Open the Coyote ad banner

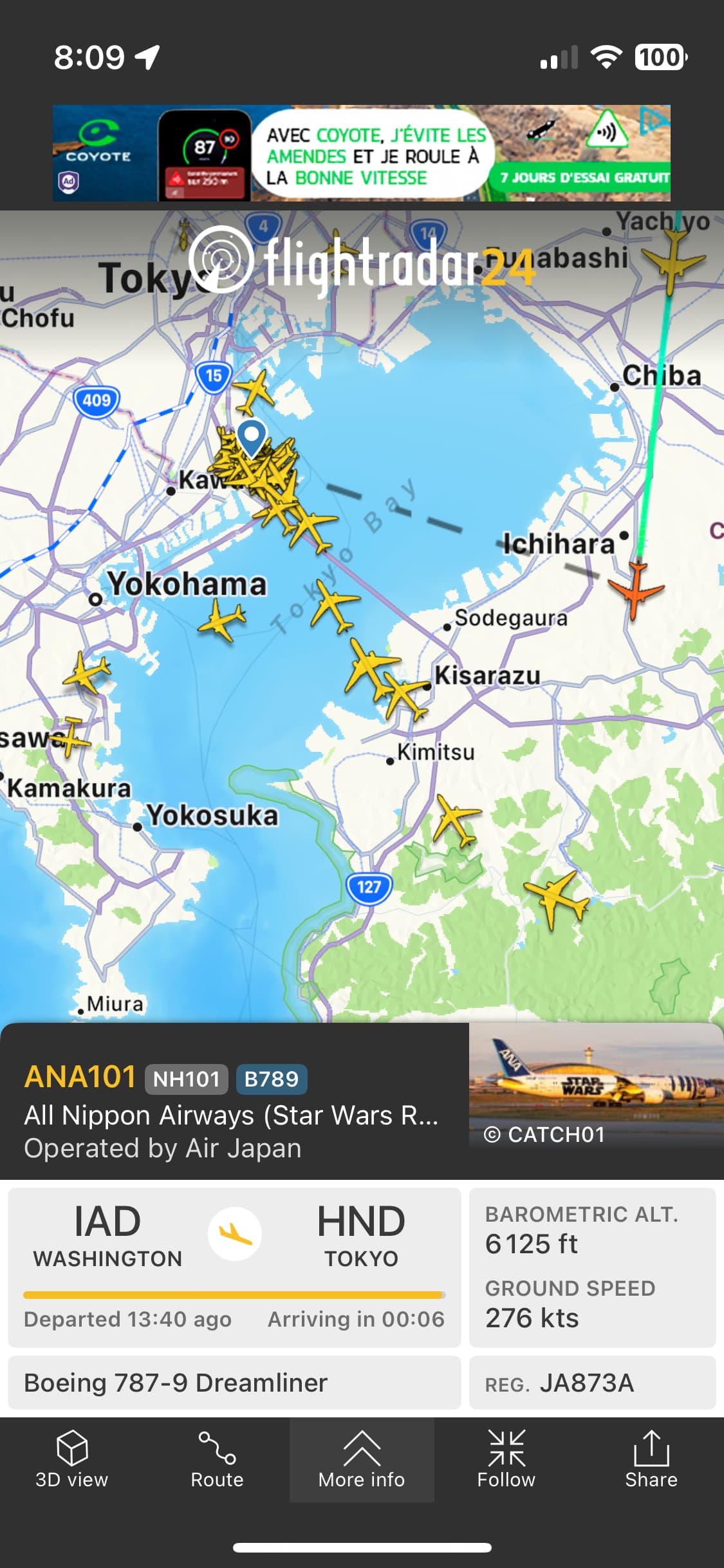point(361,153)
